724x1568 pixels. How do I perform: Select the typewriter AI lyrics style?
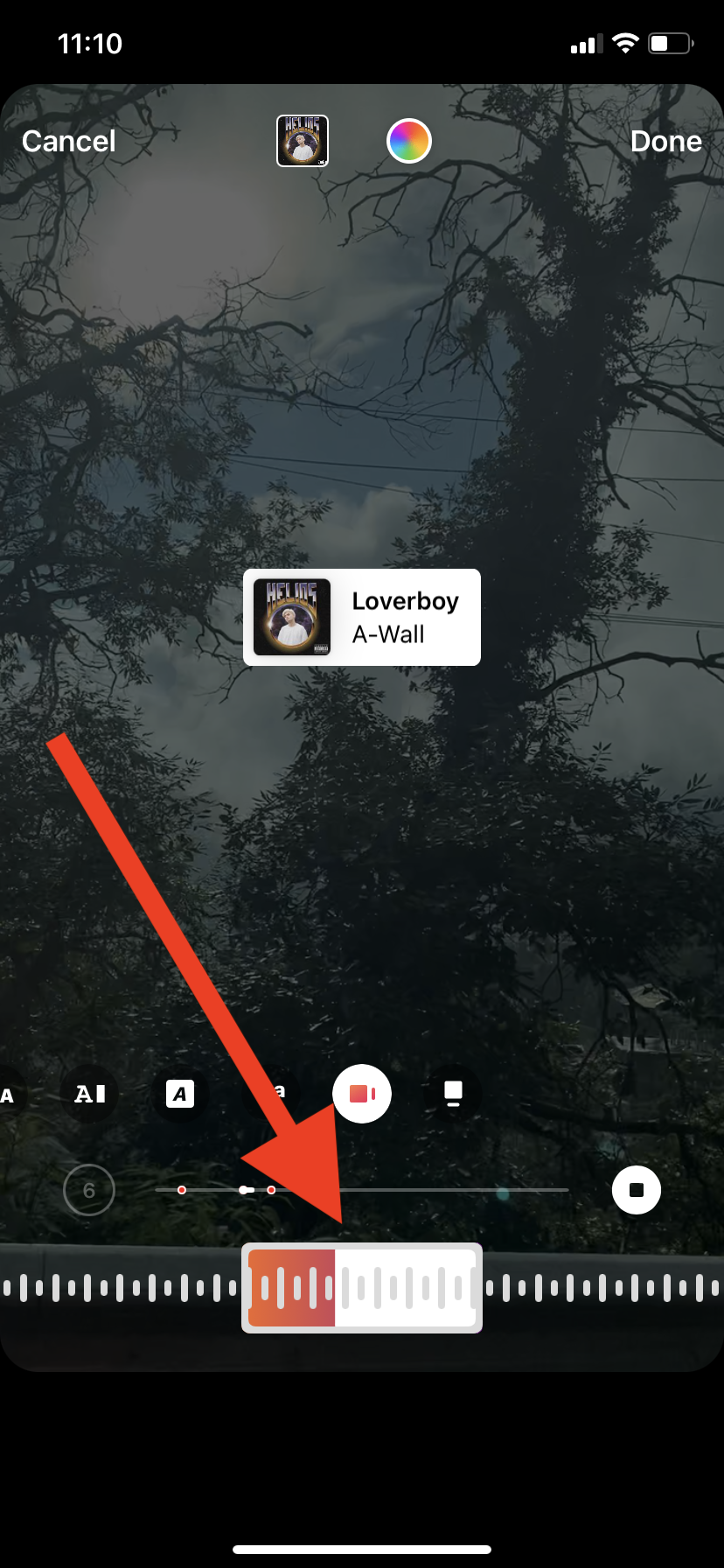[x=90, y=1094]
